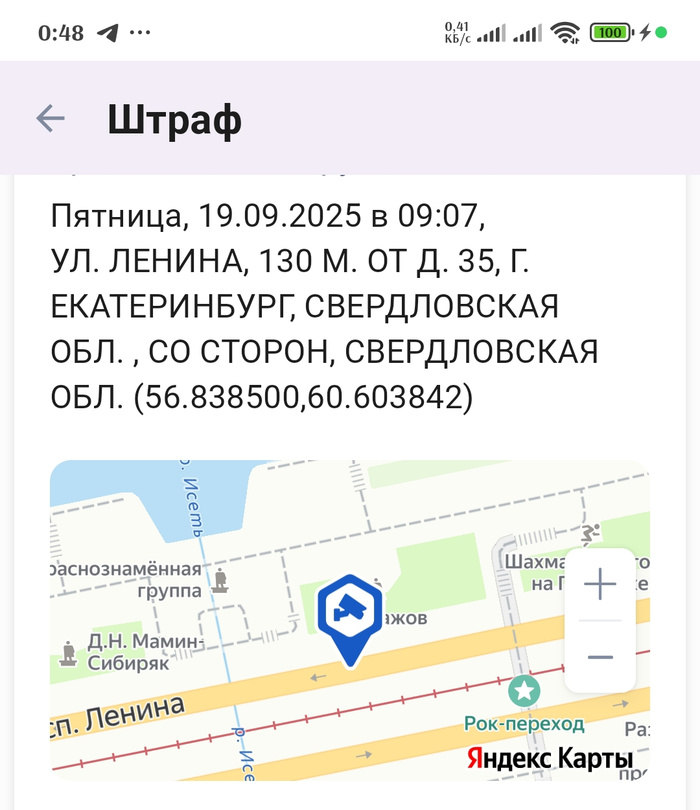Zoom in on the map

pyautogui.click(x=599, y=584)
